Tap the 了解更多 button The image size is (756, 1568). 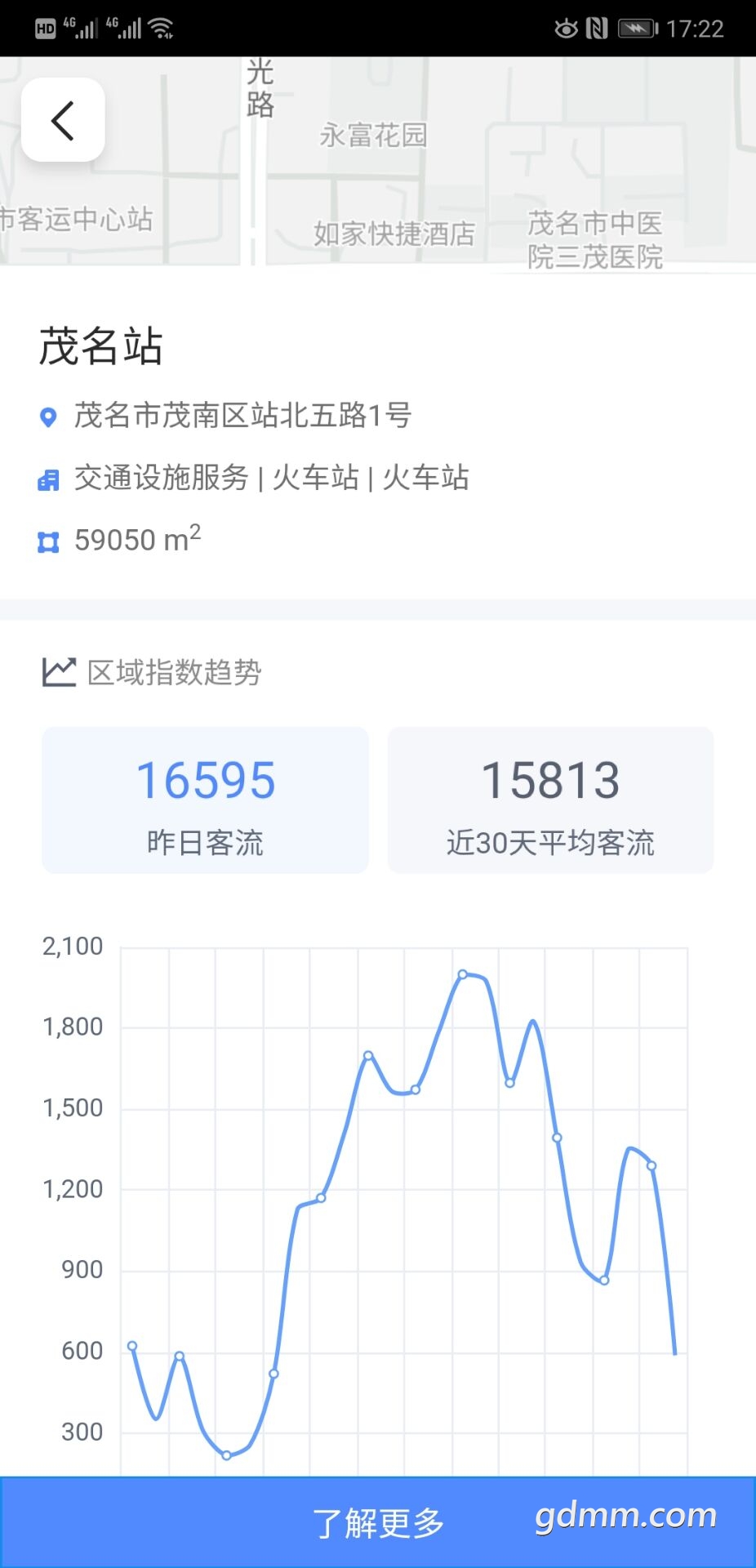point(378,1522)
